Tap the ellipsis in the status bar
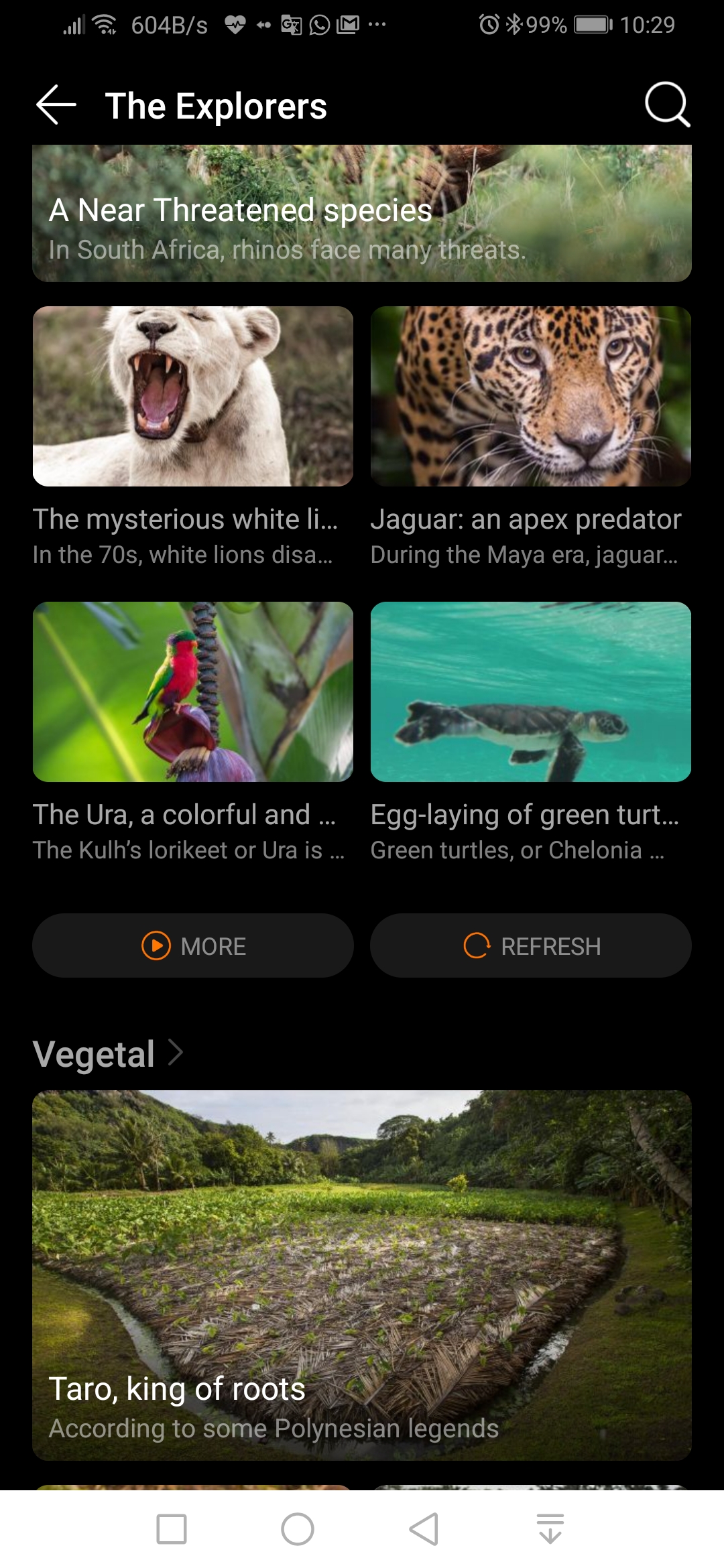This screenshot has height=1568, width=724. coord(377,25)
